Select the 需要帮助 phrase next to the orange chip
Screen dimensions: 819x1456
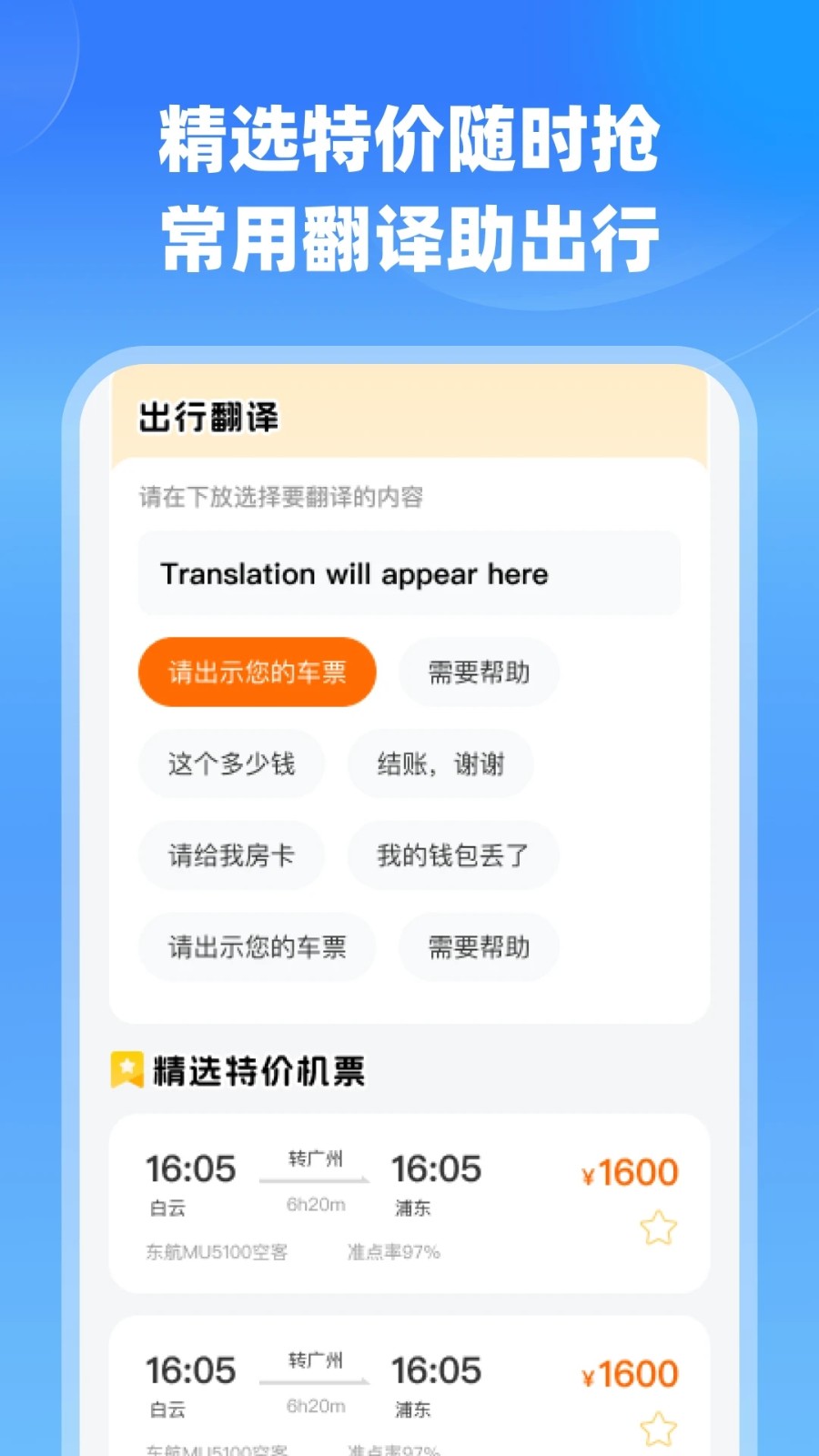pyautogui.click(x=478, y=672)
